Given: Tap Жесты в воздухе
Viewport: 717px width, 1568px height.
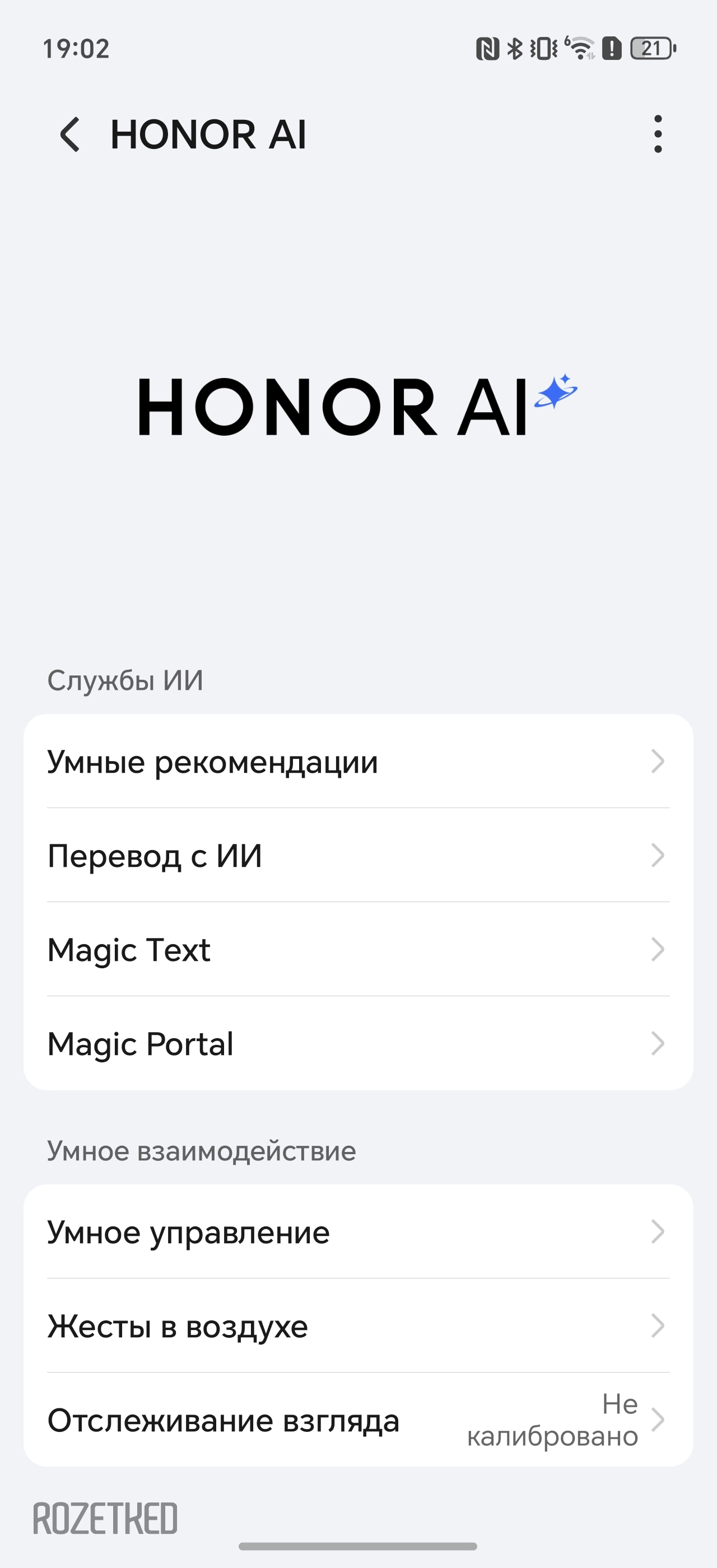Looking at the screenshot, I should 358,1326.
